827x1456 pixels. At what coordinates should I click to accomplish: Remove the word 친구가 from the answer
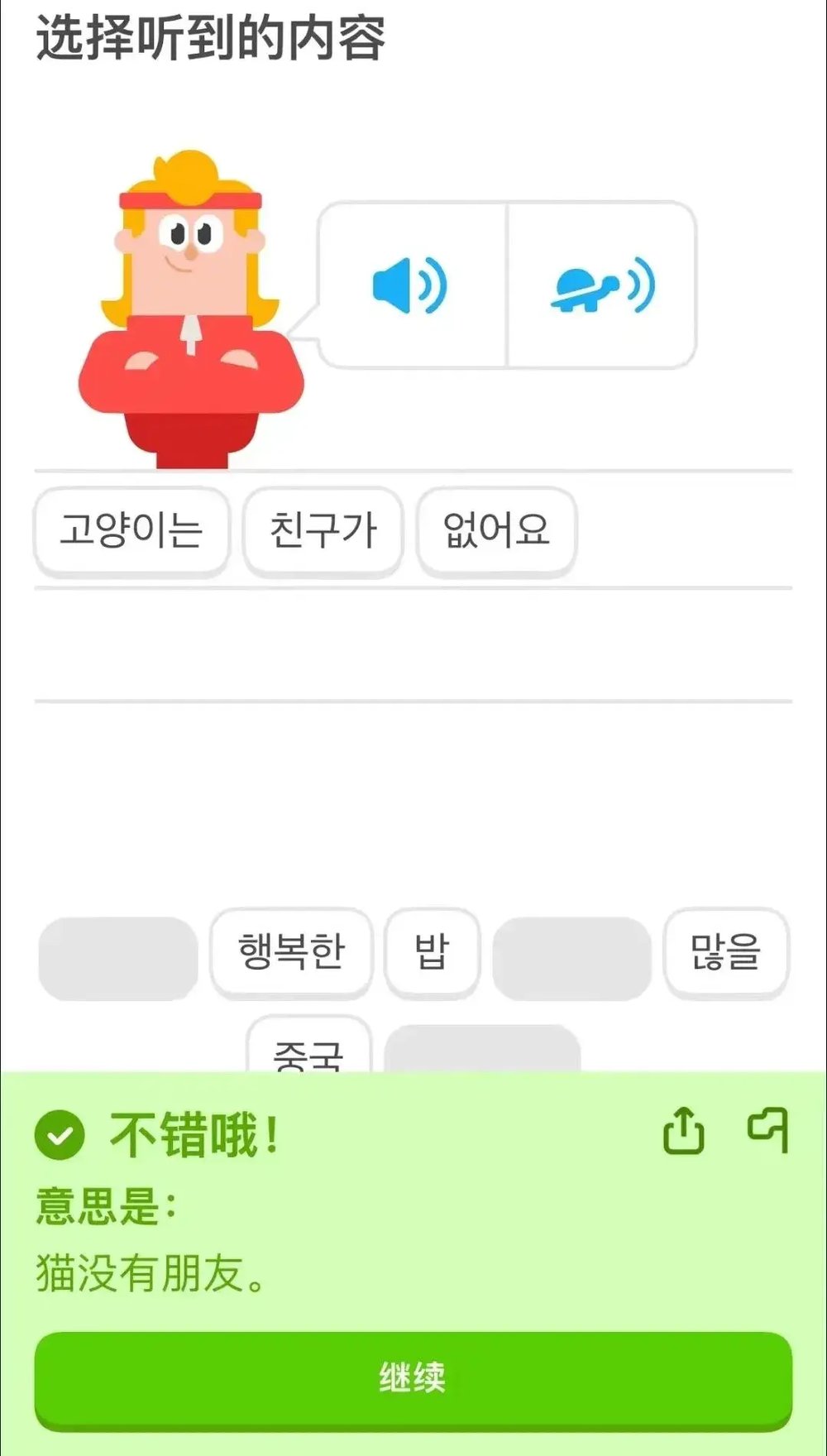click(x=323, y=530)
